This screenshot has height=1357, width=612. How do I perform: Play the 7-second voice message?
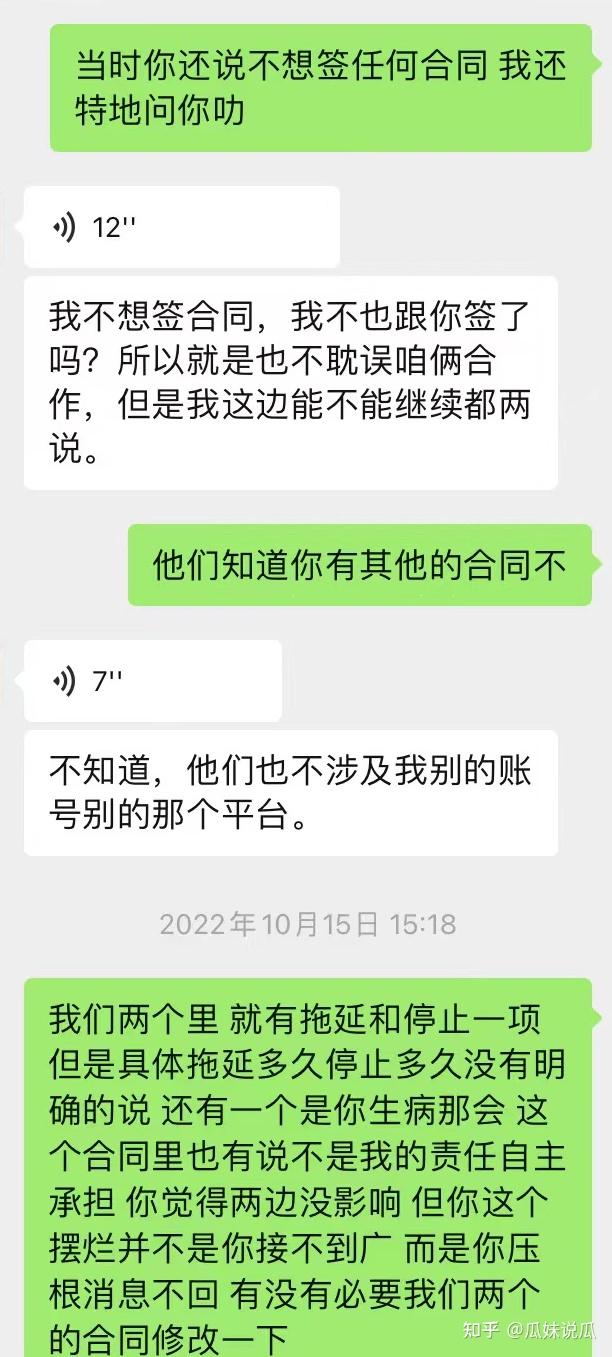tap(152, 681)
